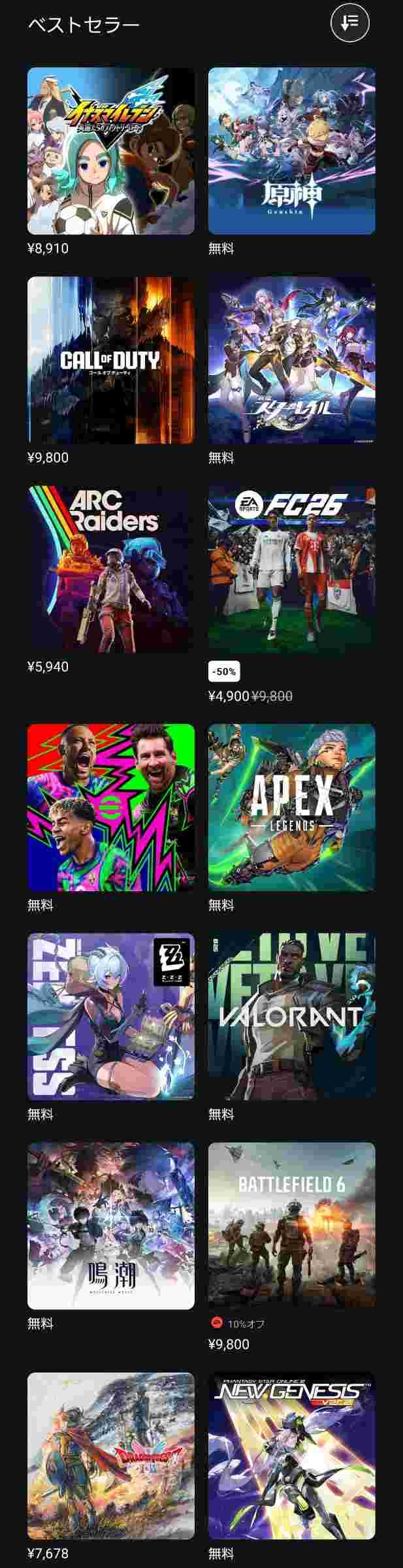The height and width of the screenshot is (1568, 403).
Task: View the Apex Legends game page
Action: (291, 807)
